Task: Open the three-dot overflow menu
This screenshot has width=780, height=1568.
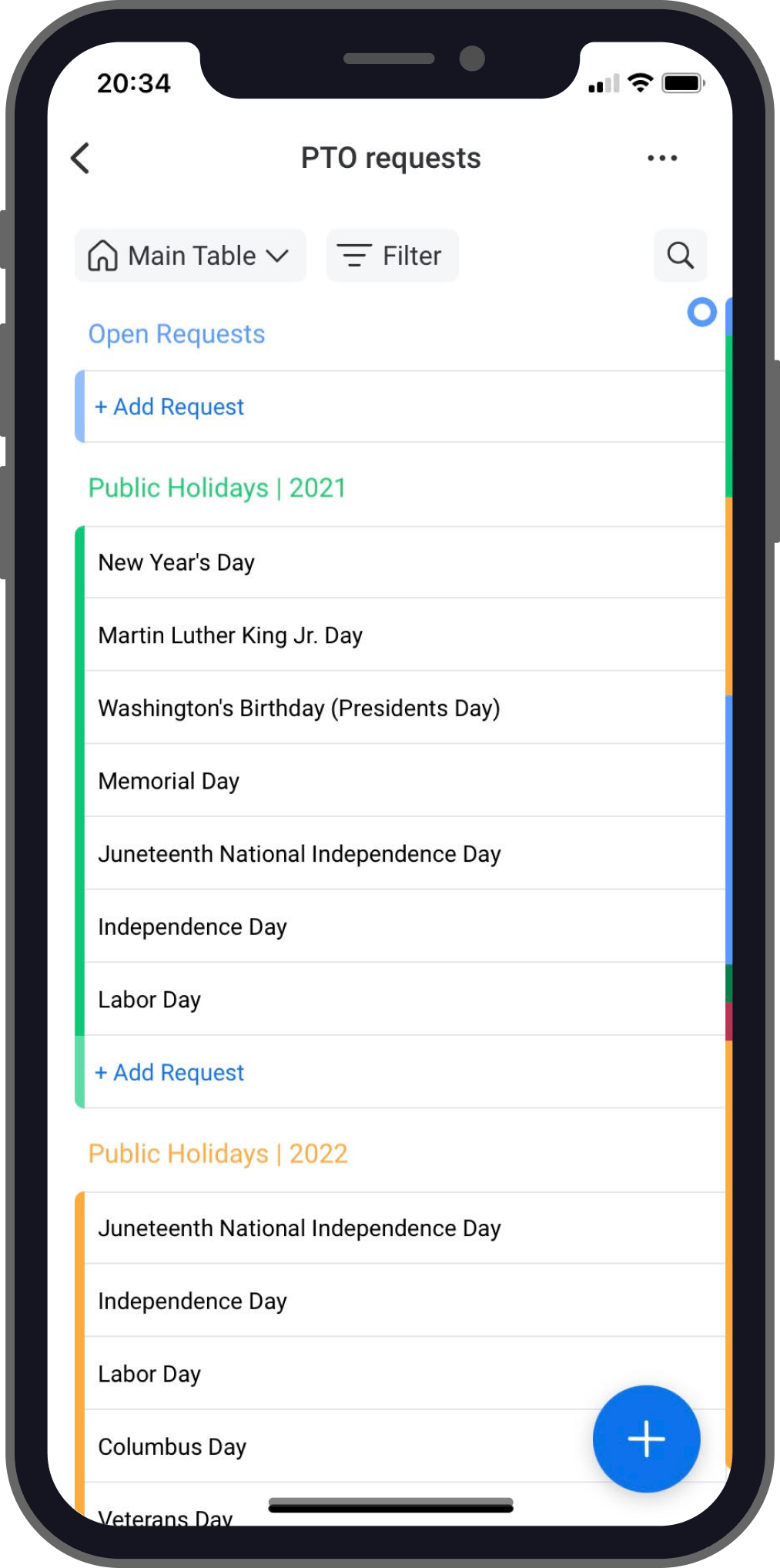Action: pos(661,159)
